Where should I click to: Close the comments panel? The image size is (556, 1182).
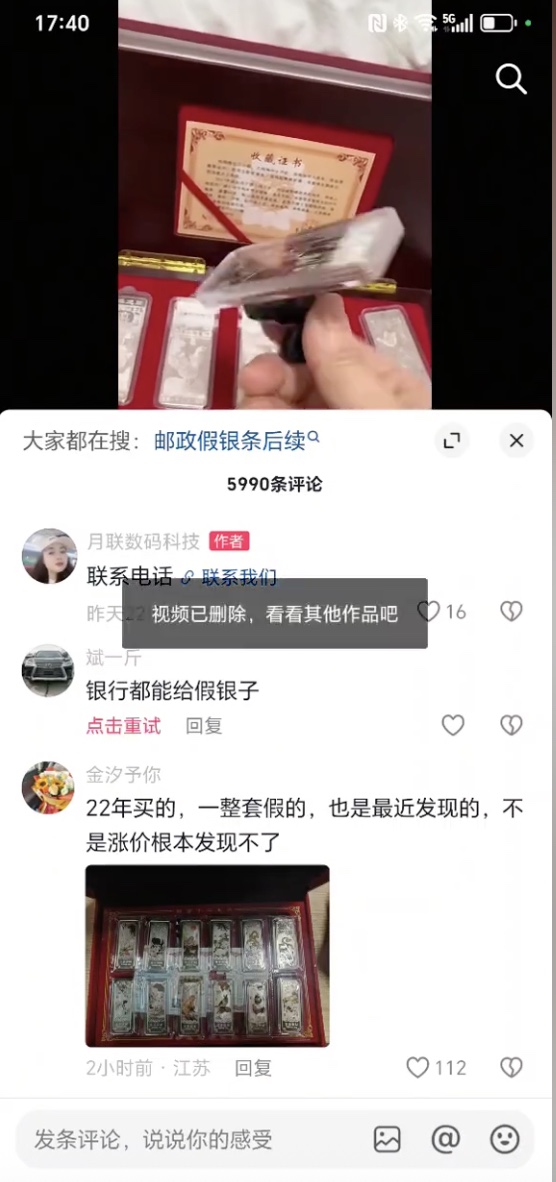pyautogui.click(x=516, y=441)
